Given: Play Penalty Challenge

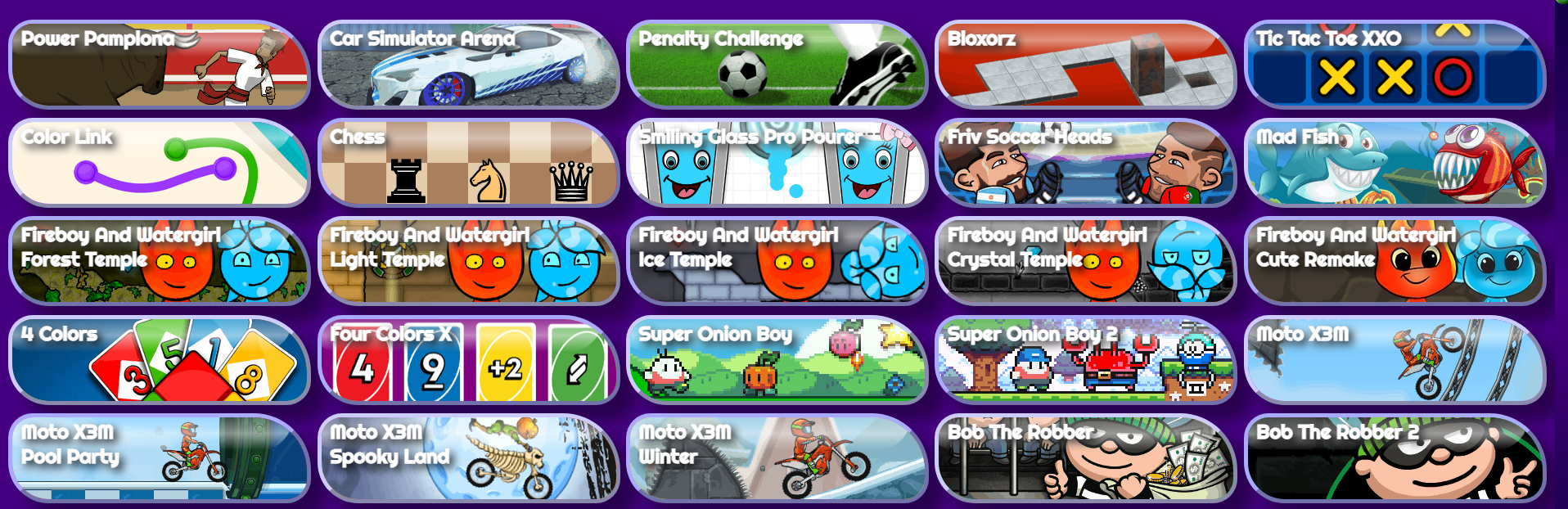Looking at the screenshot, I should tap(777, 65).
